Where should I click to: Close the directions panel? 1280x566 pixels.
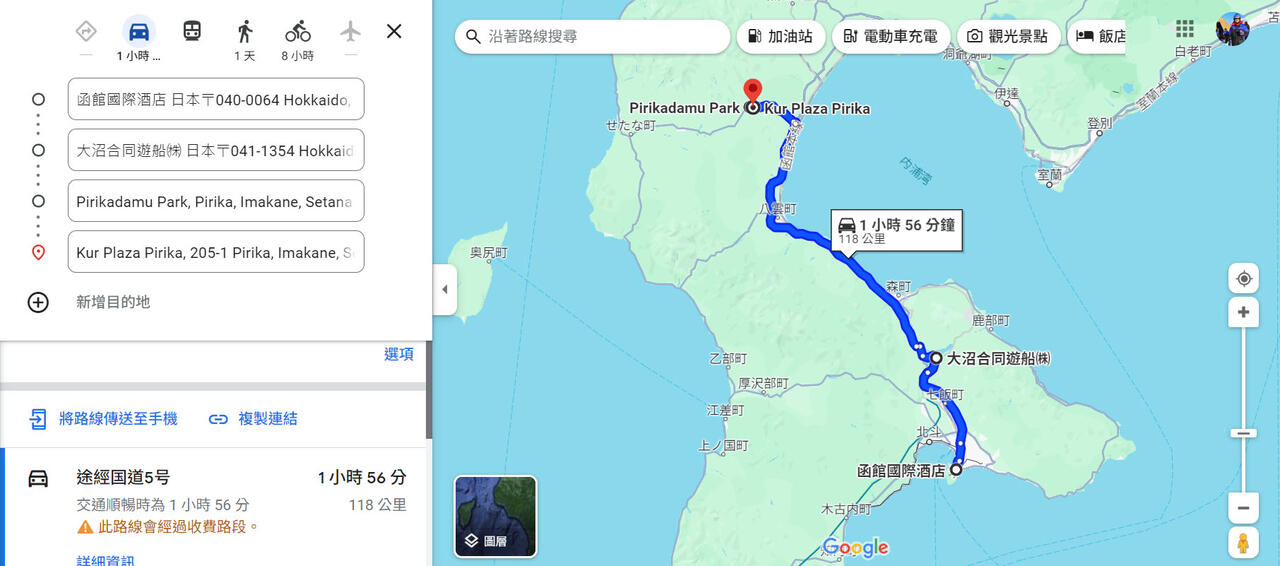click(x=394, y=31)
